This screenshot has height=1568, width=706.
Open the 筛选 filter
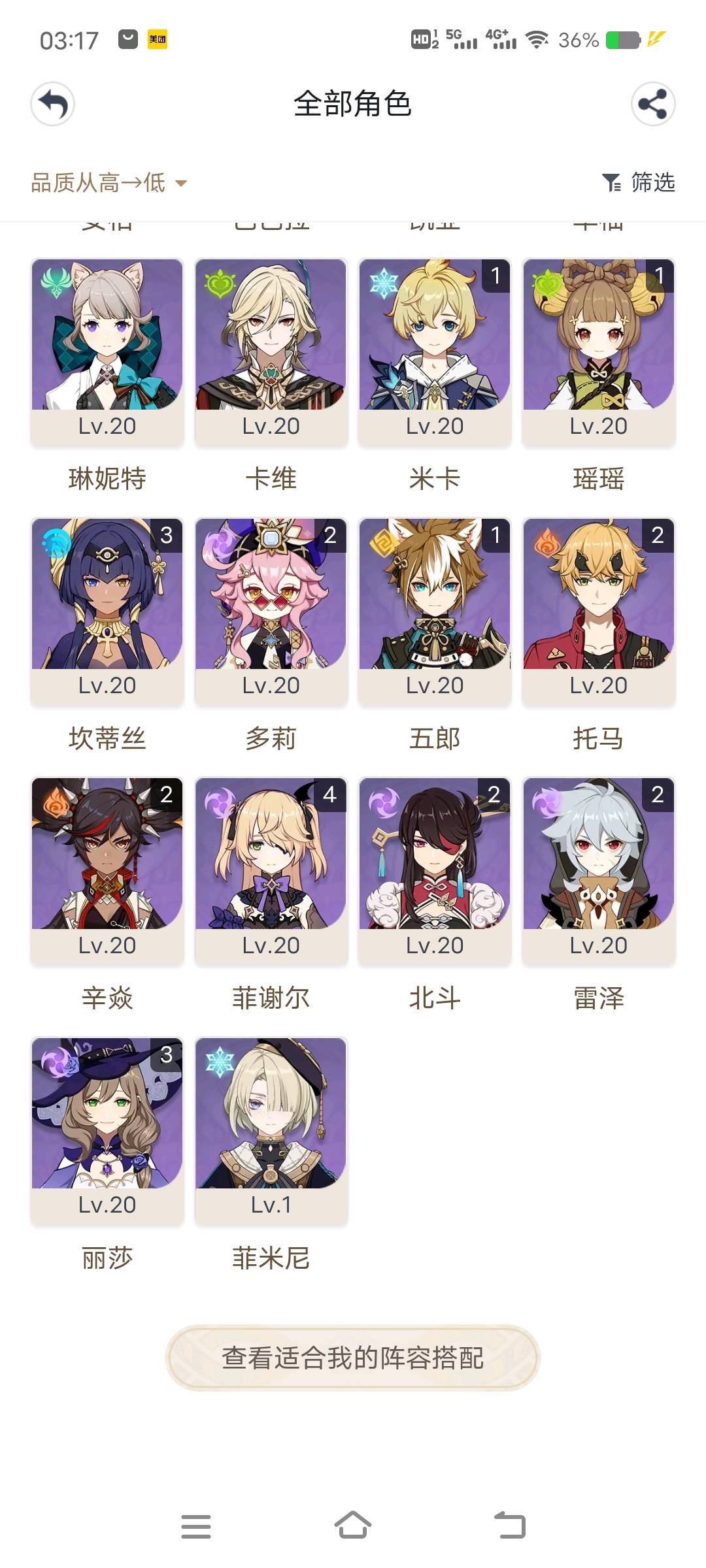[x=638, y=183]
